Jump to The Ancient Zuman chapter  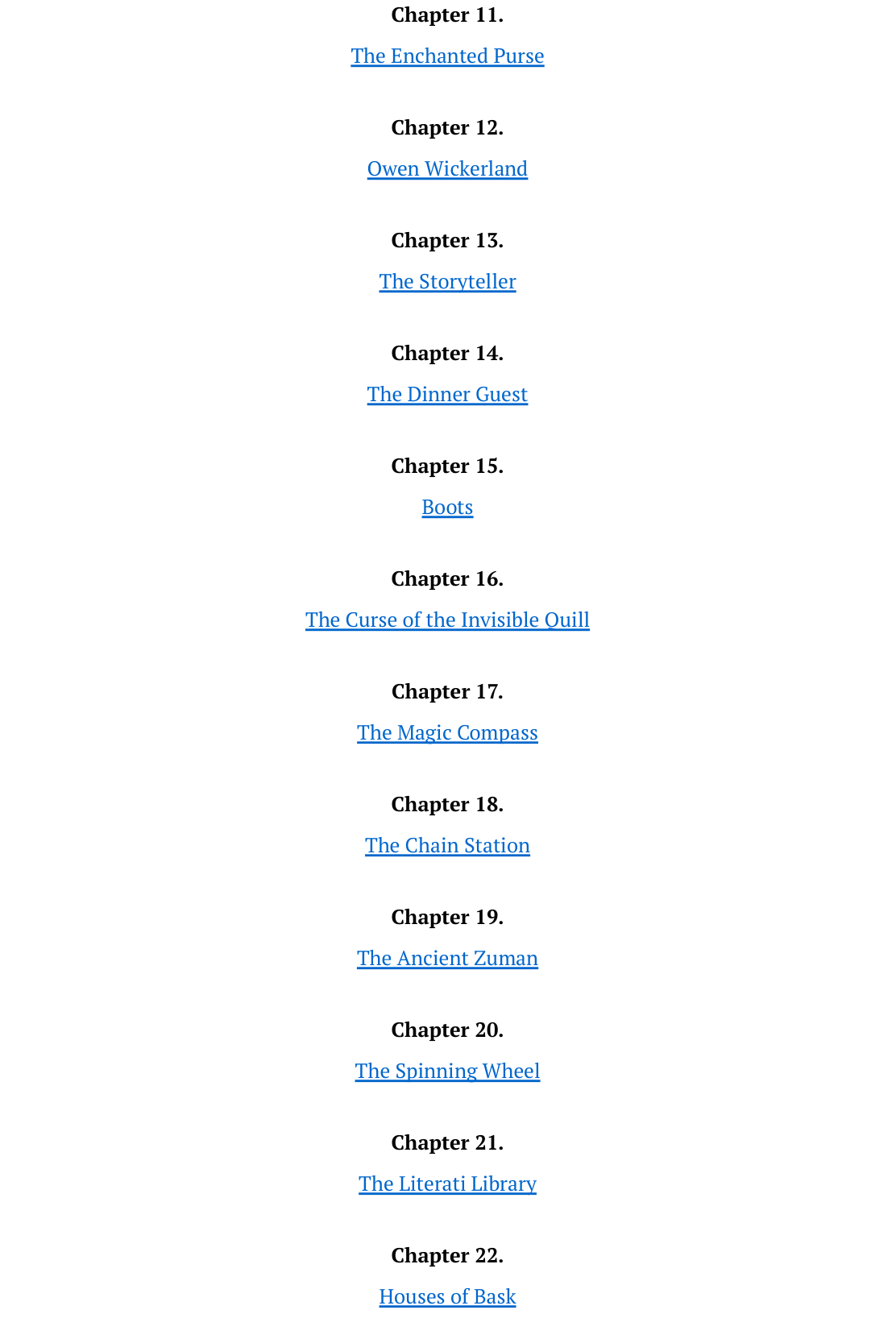click(x=447, y=958)
